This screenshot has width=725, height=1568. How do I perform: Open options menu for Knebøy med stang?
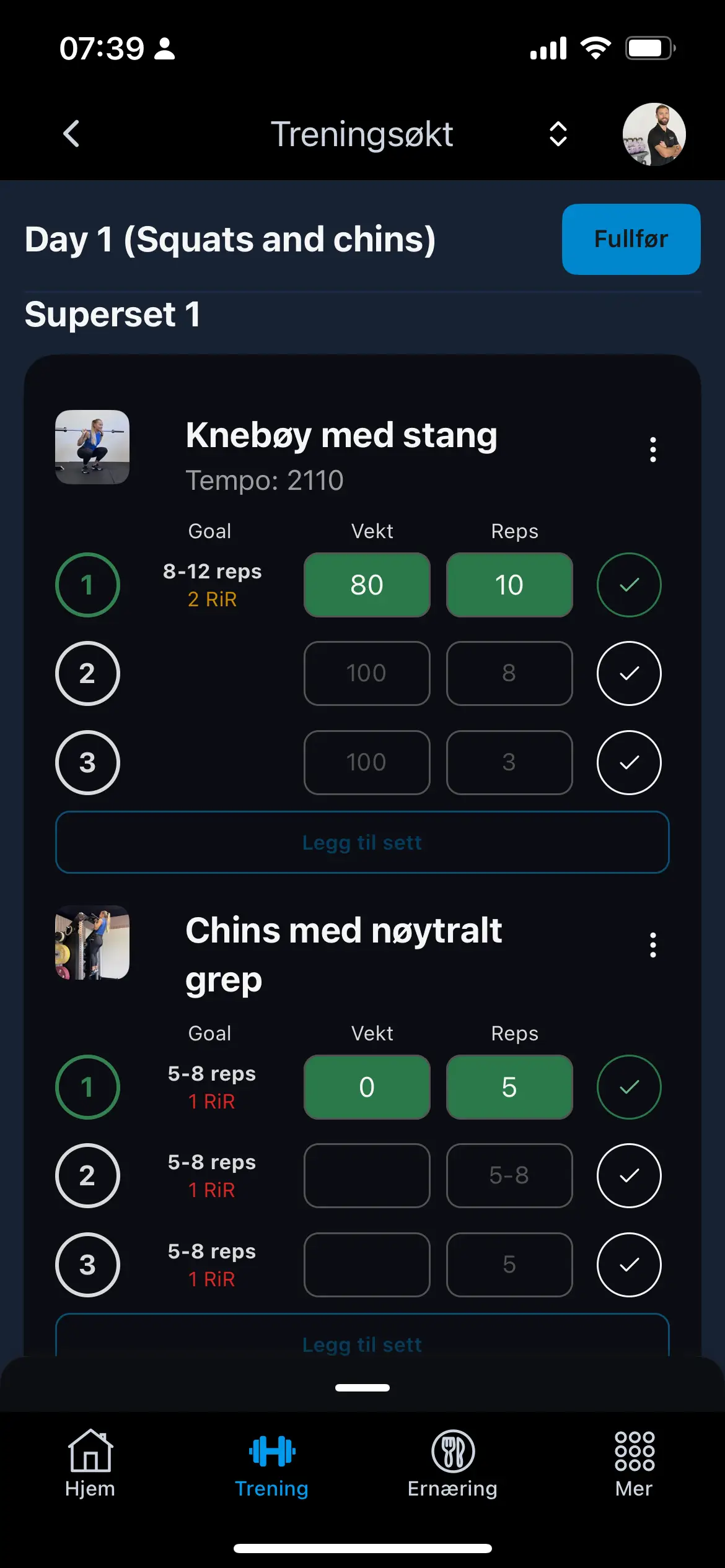coord(652,450)
